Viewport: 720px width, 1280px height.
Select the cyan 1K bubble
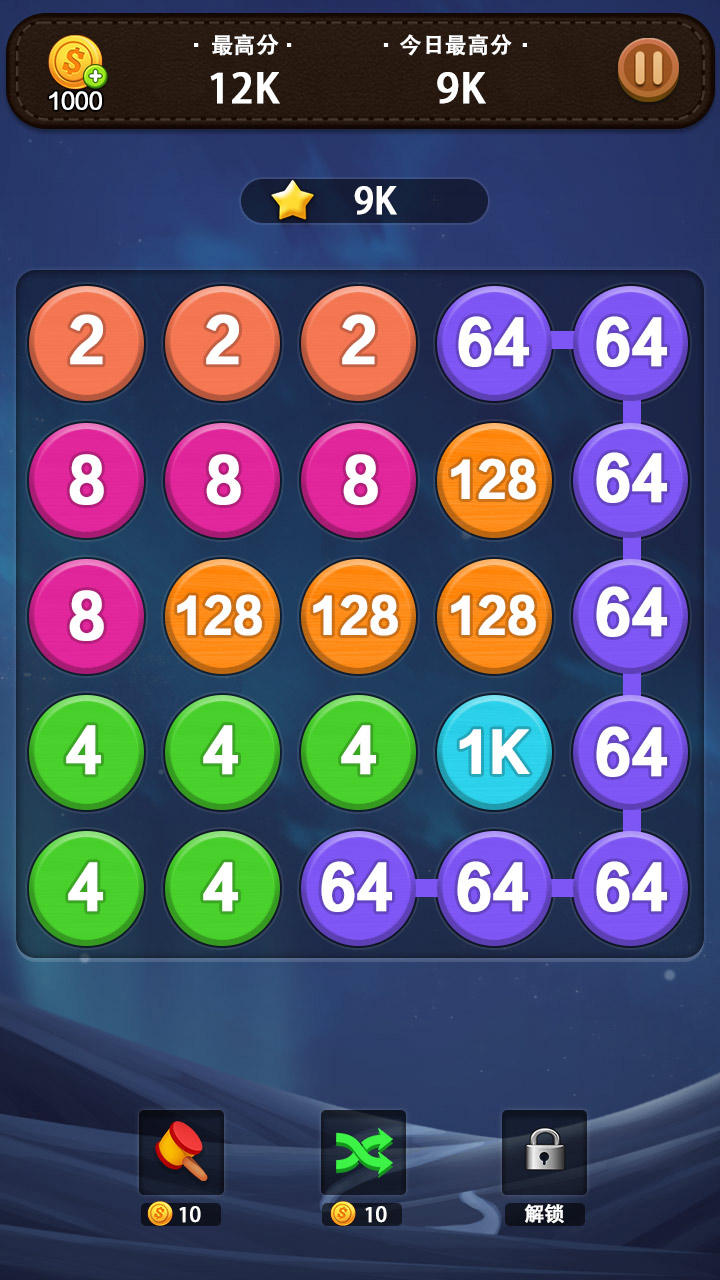click(494, 752)
